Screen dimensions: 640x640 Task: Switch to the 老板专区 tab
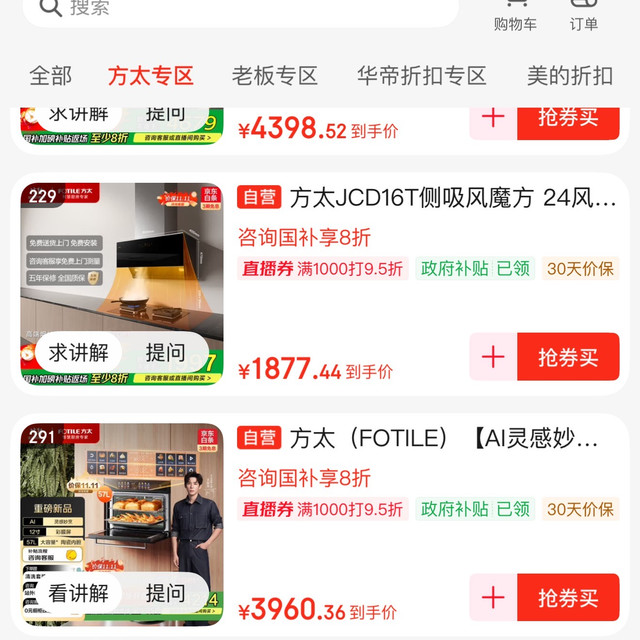275,76
